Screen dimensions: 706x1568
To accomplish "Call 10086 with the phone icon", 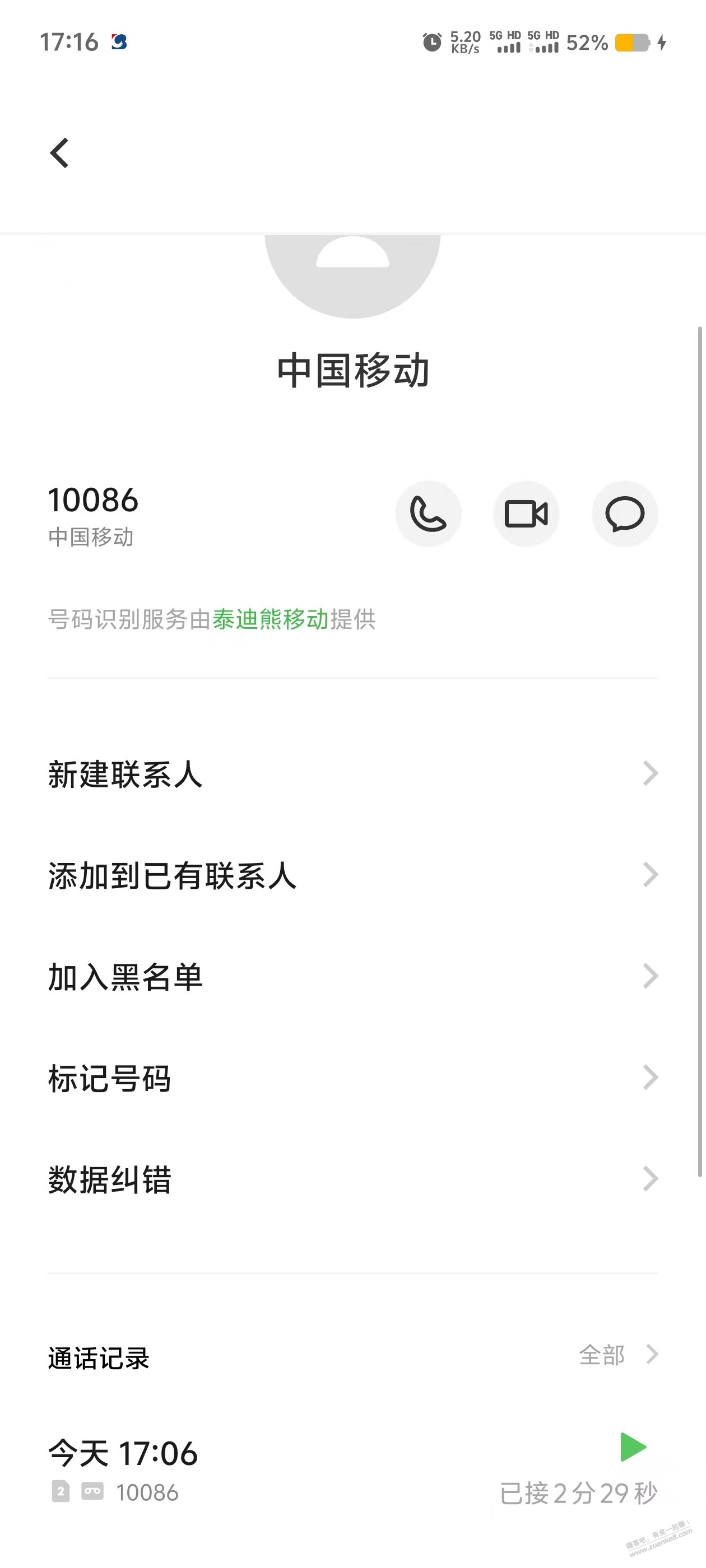I will point(428,514).
